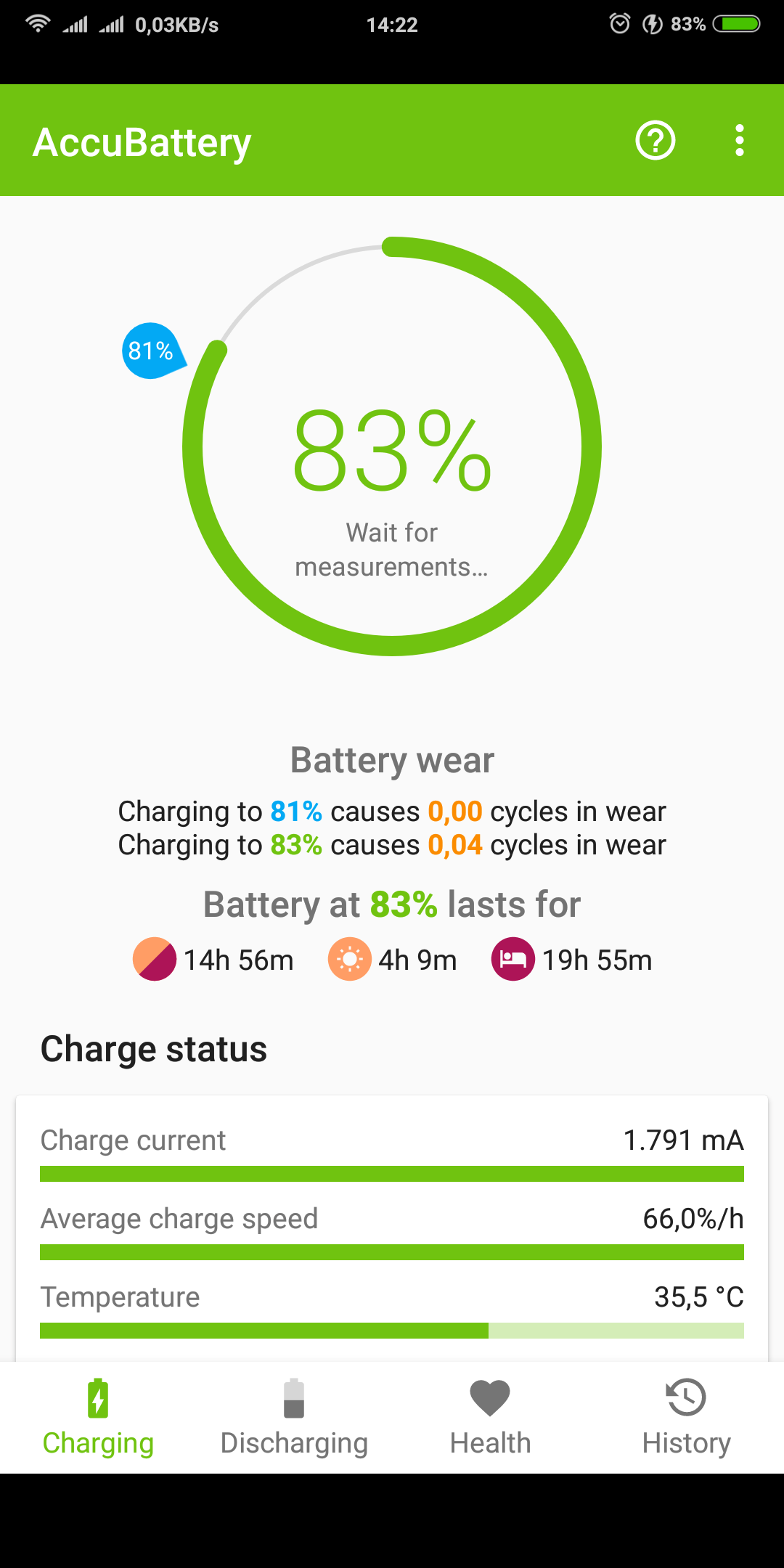
Task: Switch to the Health tab
Action: pos(490,1418)
